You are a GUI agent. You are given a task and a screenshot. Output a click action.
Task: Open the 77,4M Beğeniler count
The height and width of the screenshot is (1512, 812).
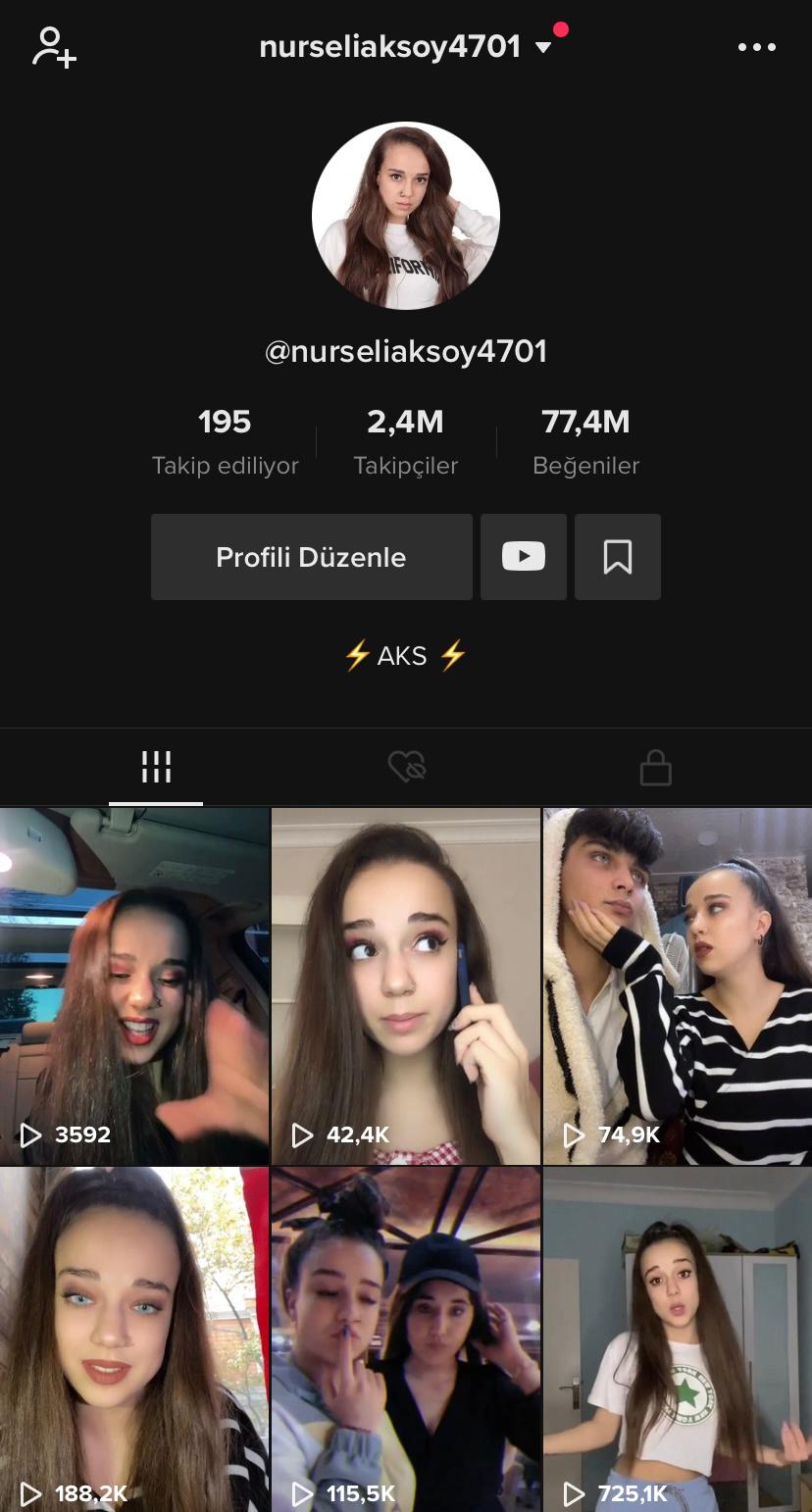pos(585,442)
